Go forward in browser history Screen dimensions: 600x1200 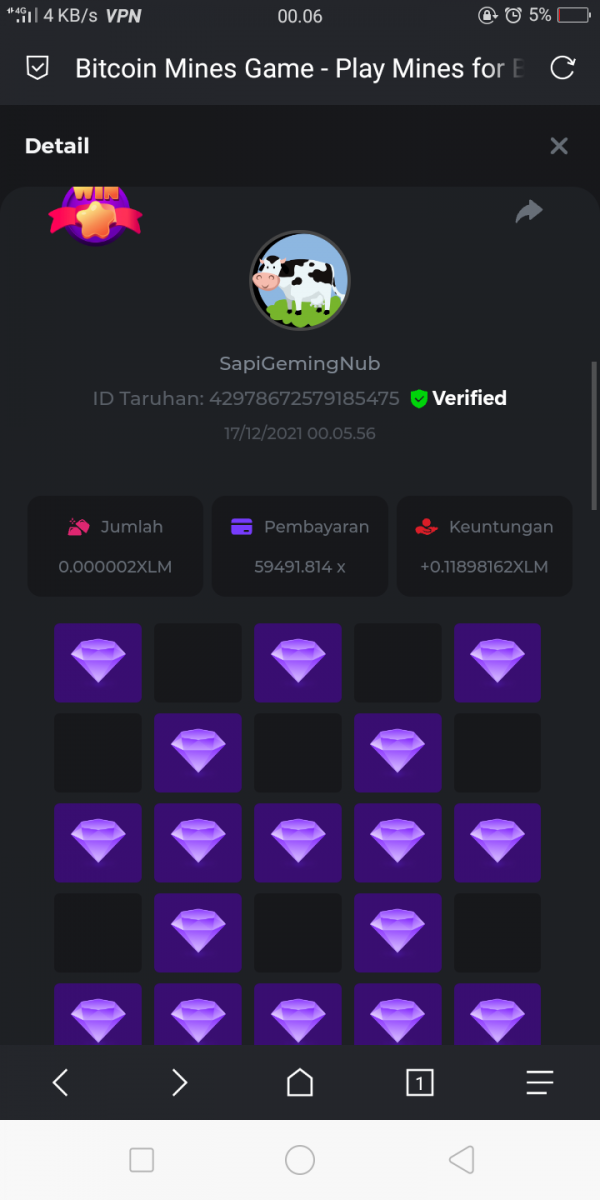pyautogui.click(x=180, y=1082)
